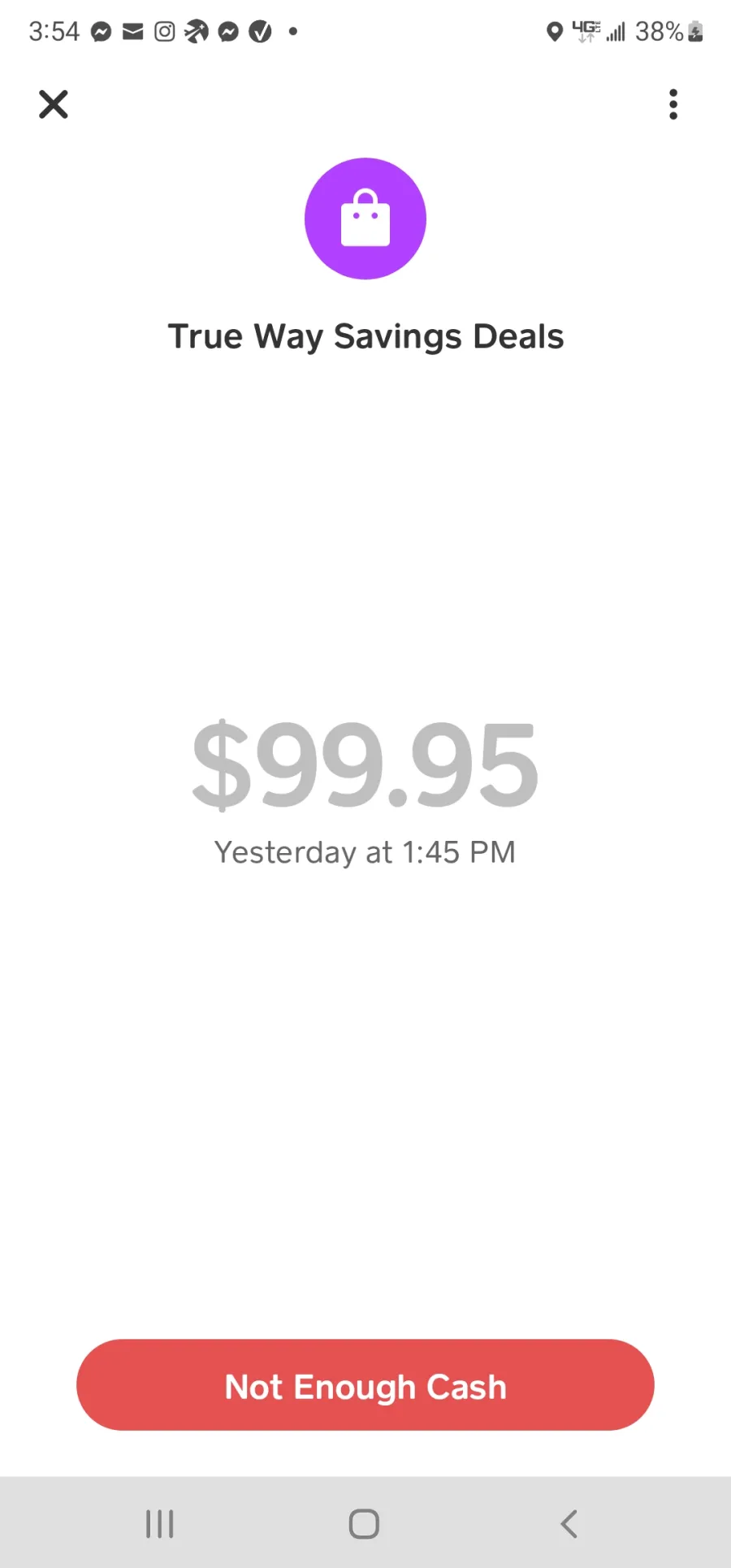
Task: Close the payment details screen
Action: coord(54,104)
